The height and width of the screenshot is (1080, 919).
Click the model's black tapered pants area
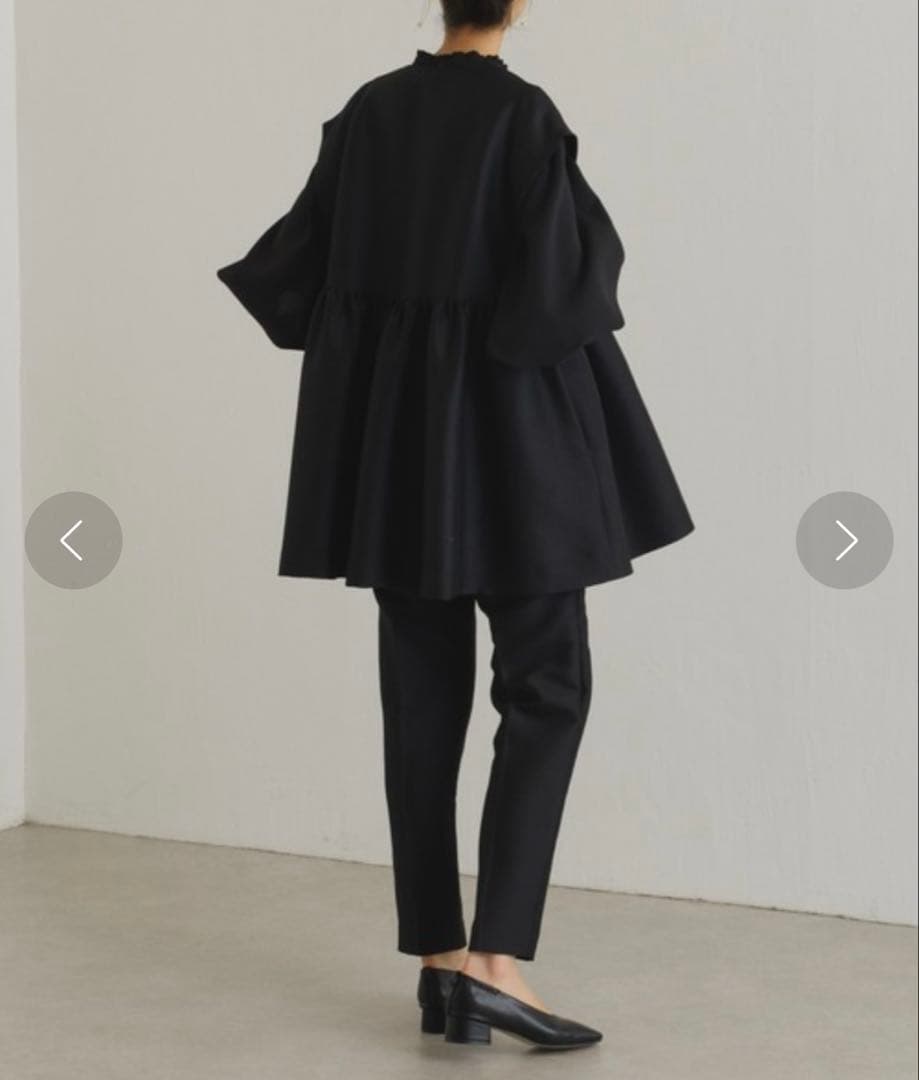[x=470, y=750]
